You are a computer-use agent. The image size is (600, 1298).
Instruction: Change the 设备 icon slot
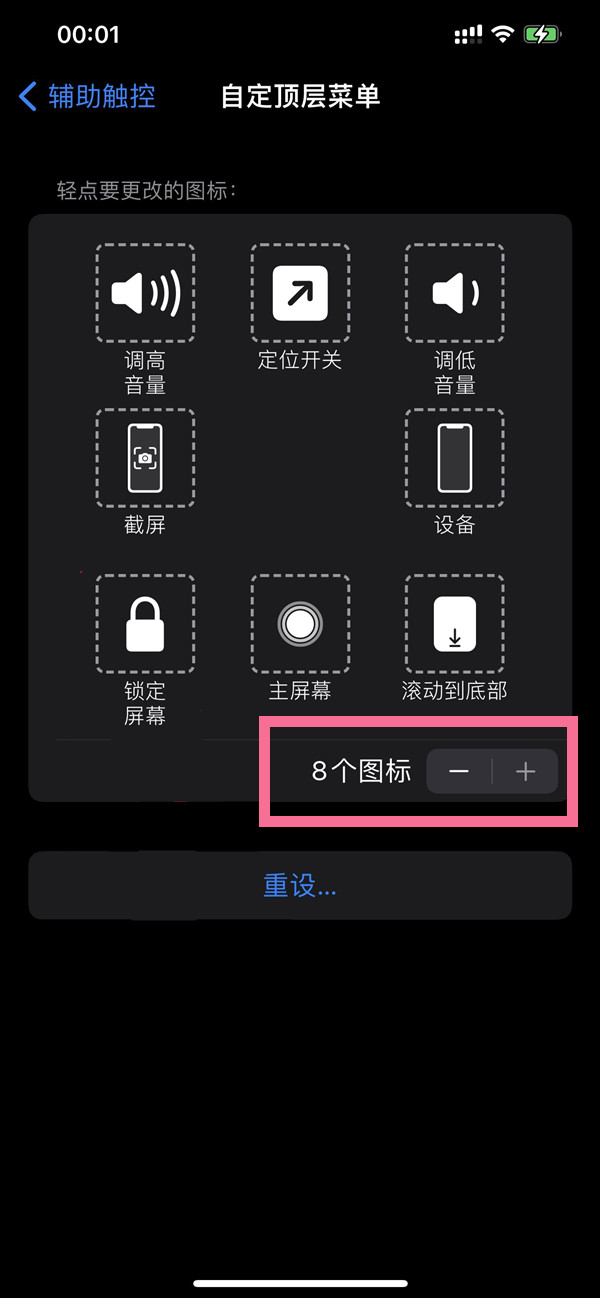[454, 458]
